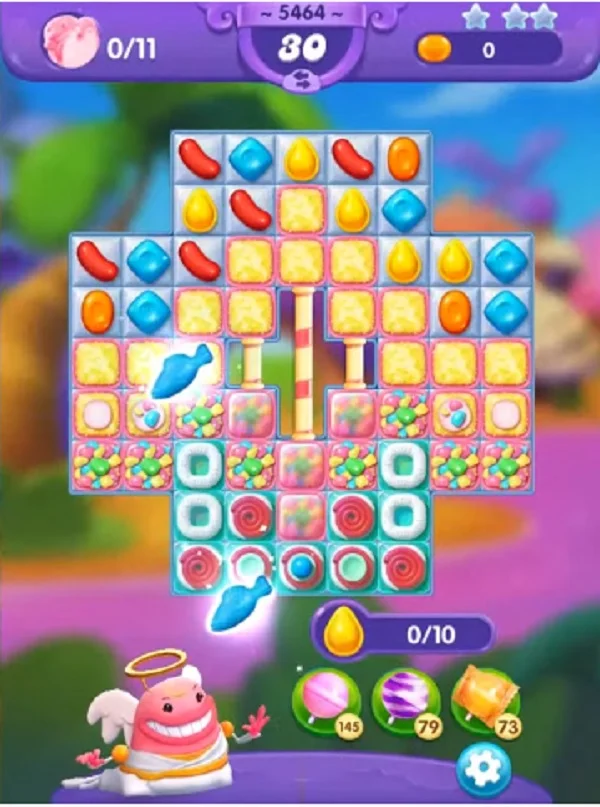Open the settings gear
The width and height of the screenshot is (600, 807).
[483, 768]
